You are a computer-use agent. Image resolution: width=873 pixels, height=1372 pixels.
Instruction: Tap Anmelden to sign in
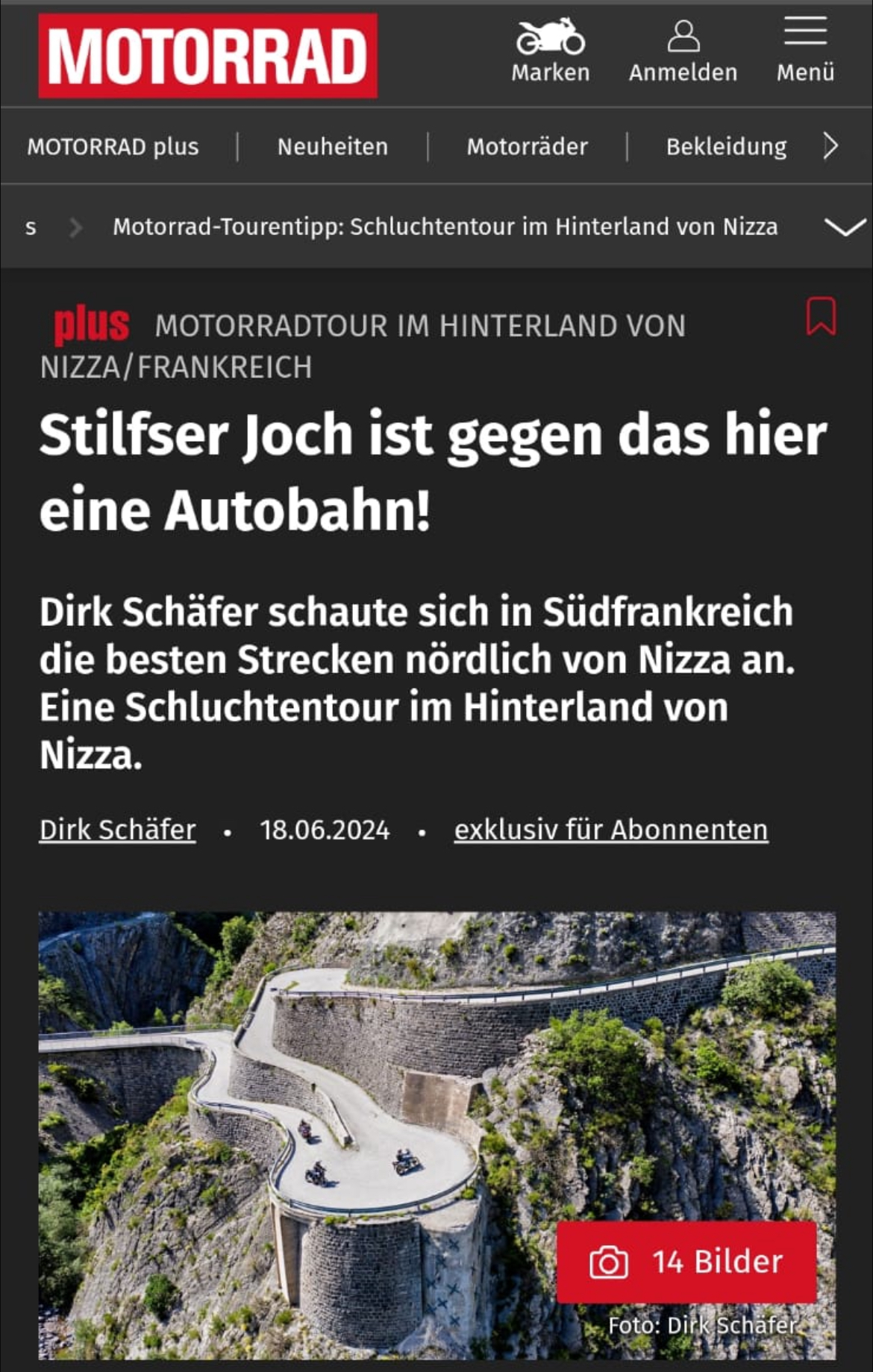click(x=683, y=51)
